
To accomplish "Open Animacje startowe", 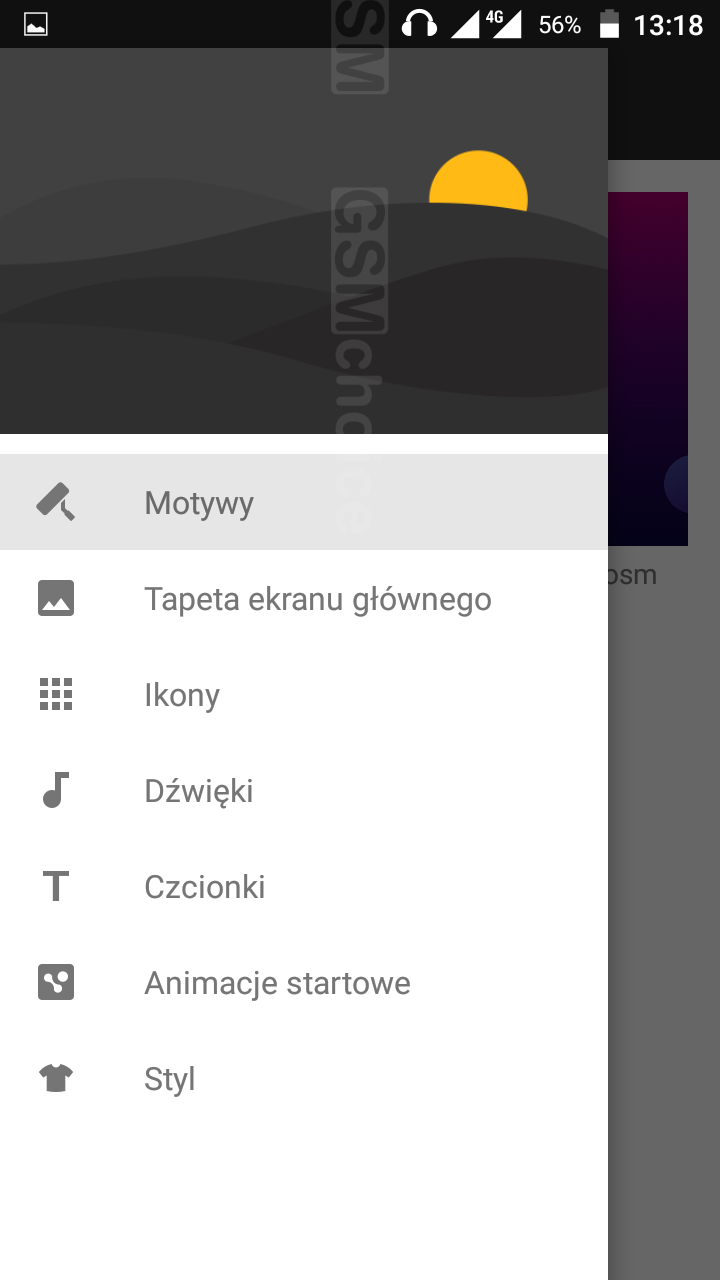I will pos(277,983).
